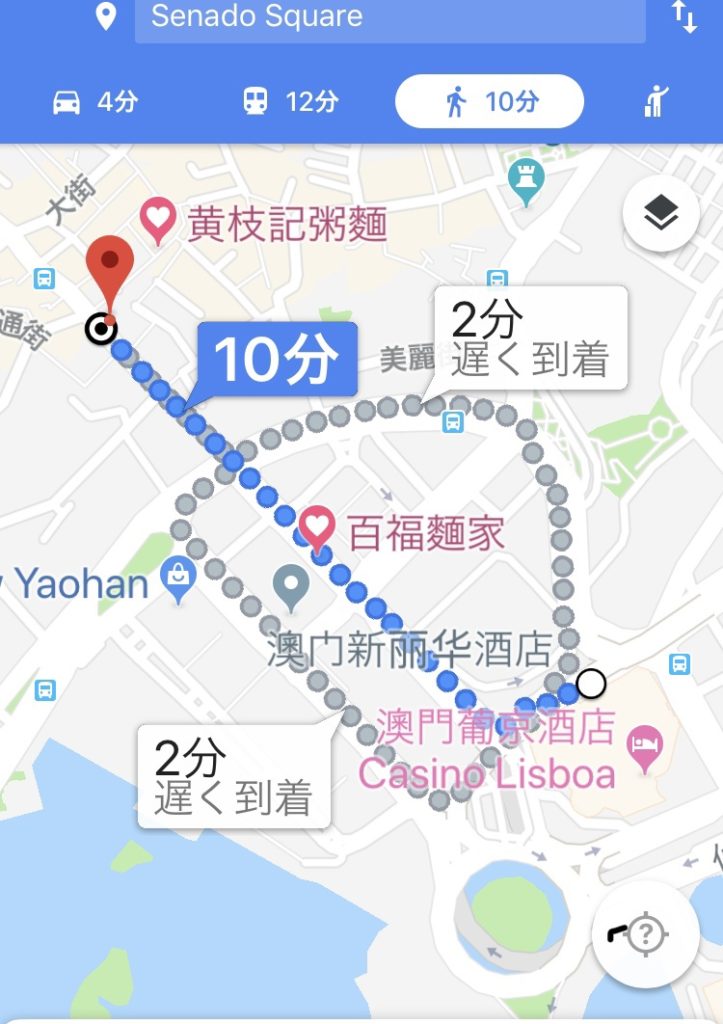The width and height of the screenshot is (723, 1024).
Task: Open the 澳门新丽华酒店 place marker
Action: pos(291,588)
